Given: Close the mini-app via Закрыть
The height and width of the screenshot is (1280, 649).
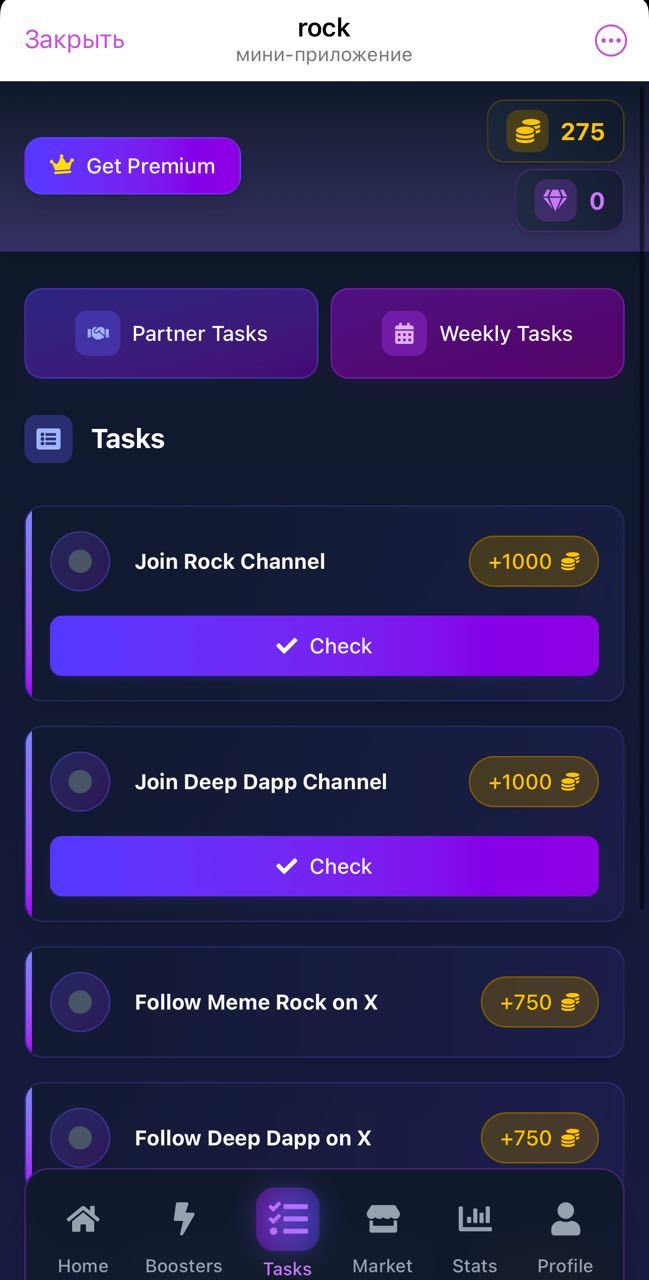Looking at the screenshot, I should pos(75,40).
